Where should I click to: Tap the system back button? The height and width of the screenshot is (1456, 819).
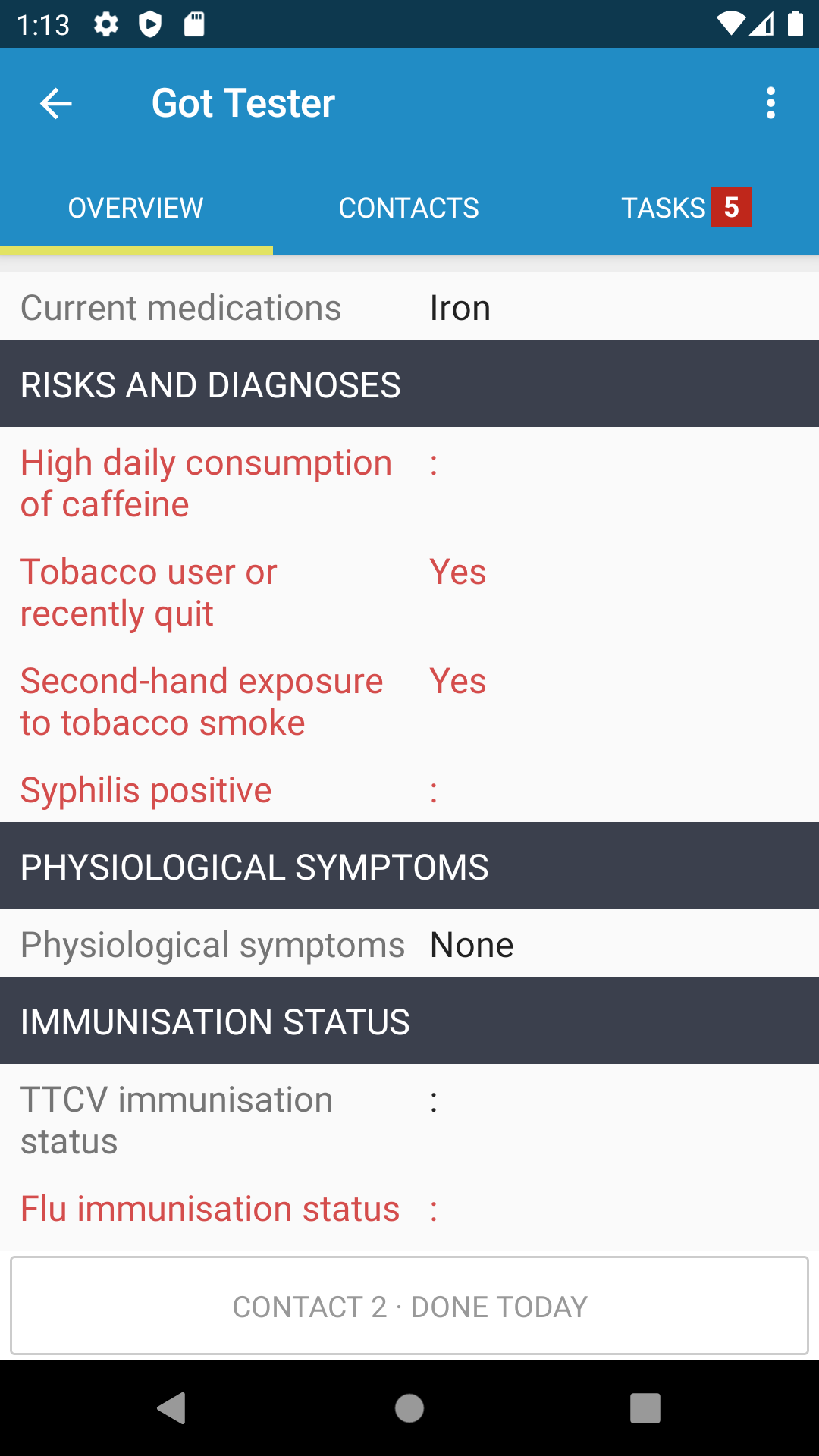coord(172,1408)
